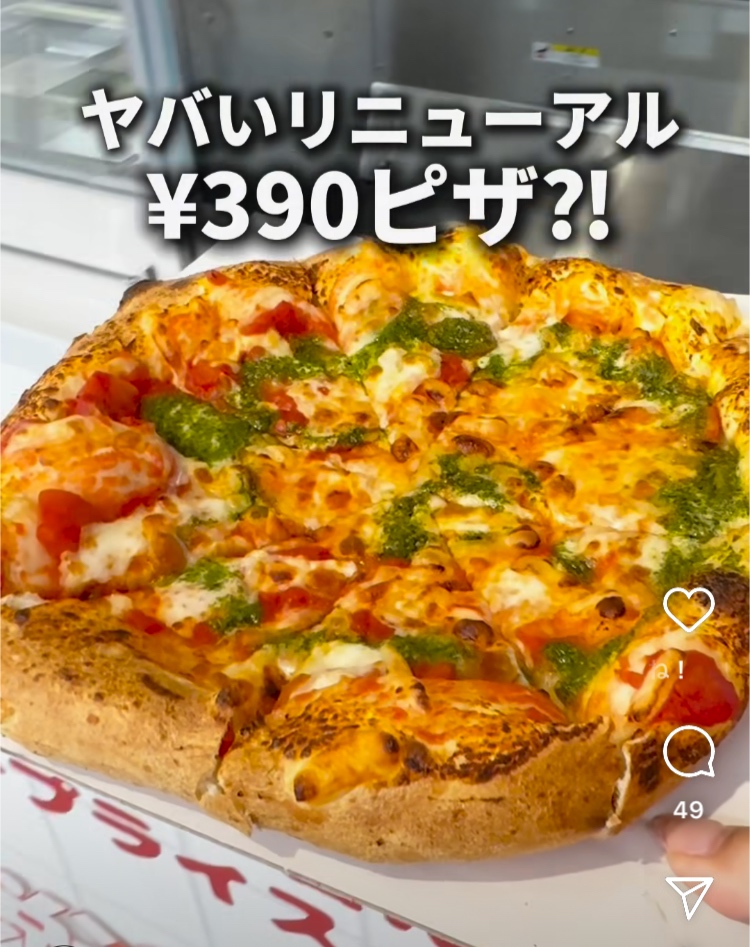Open the comments on this reel
The image size is (750, 947).
(689, 751)
